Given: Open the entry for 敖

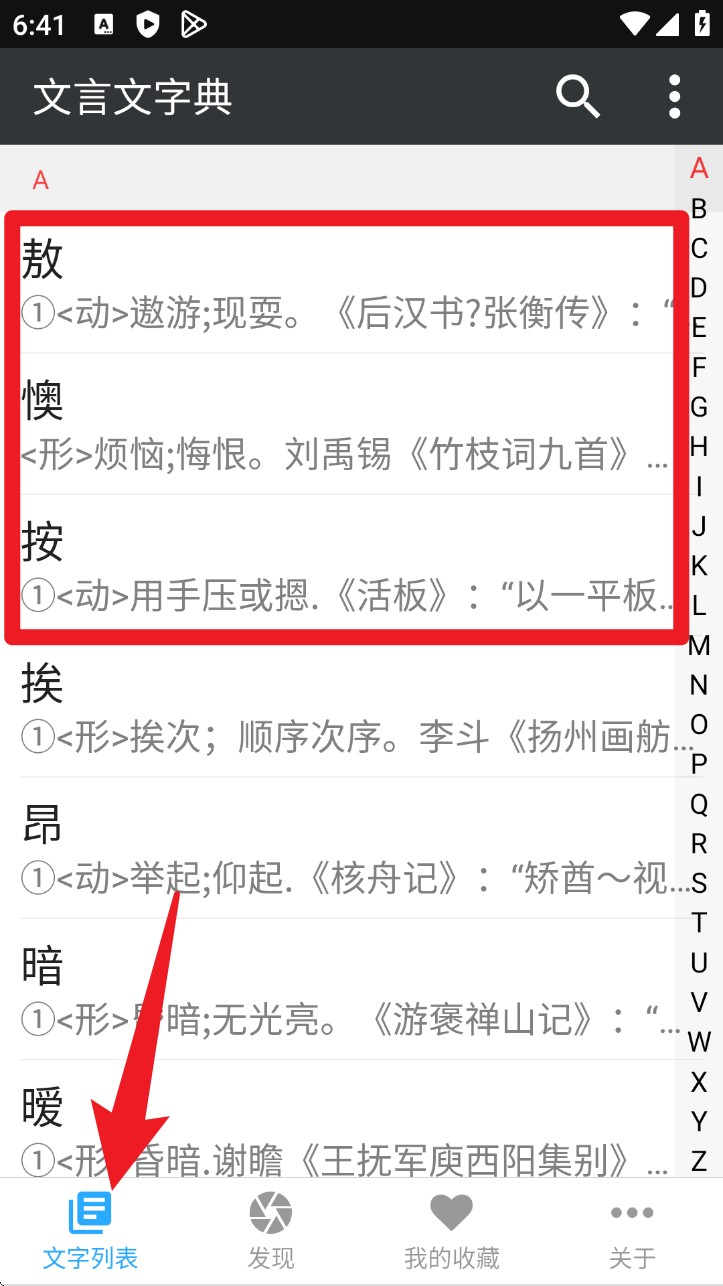Looking at the screenshot, I should pyautogui.click(x=347, y=283).
